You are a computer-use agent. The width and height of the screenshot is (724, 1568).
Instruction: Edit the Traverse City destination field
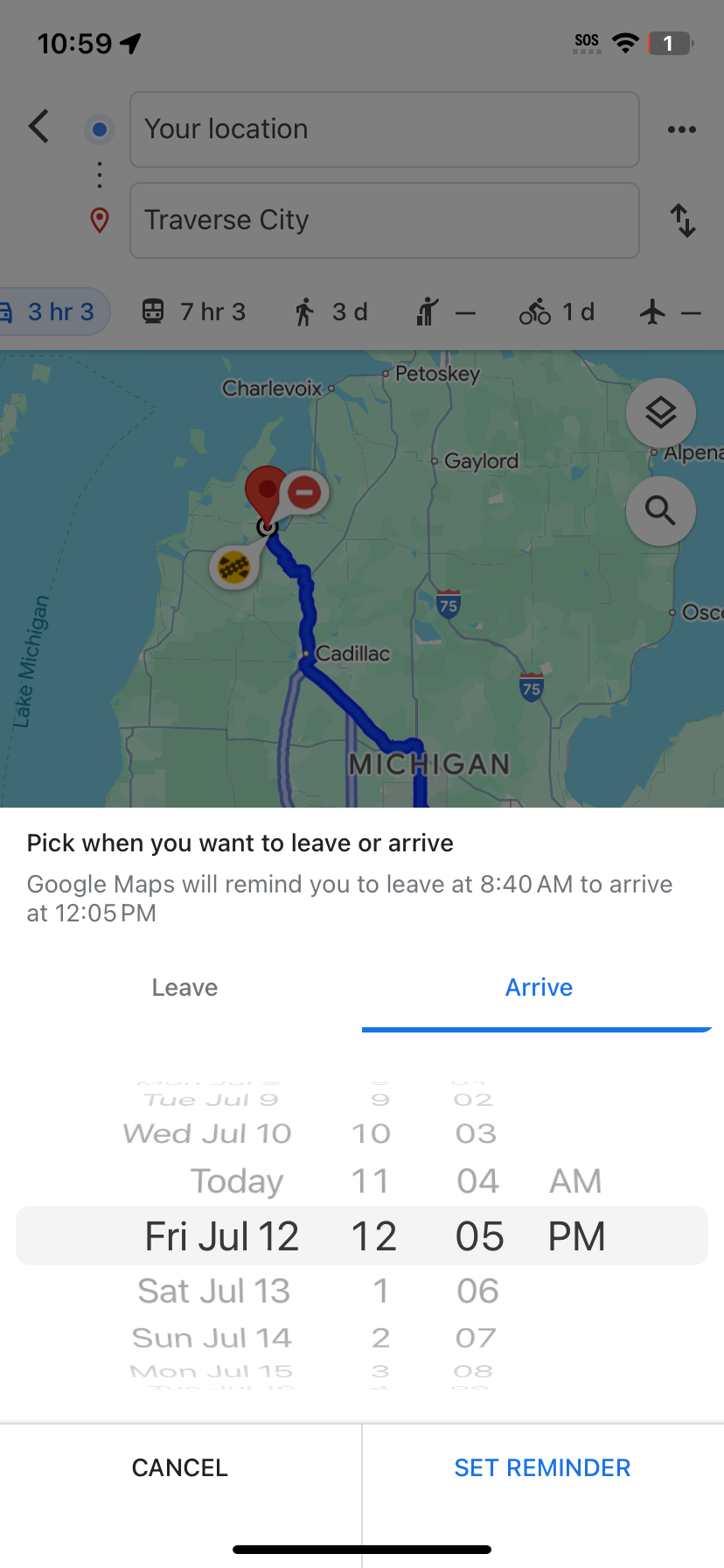tap(384, 220)
